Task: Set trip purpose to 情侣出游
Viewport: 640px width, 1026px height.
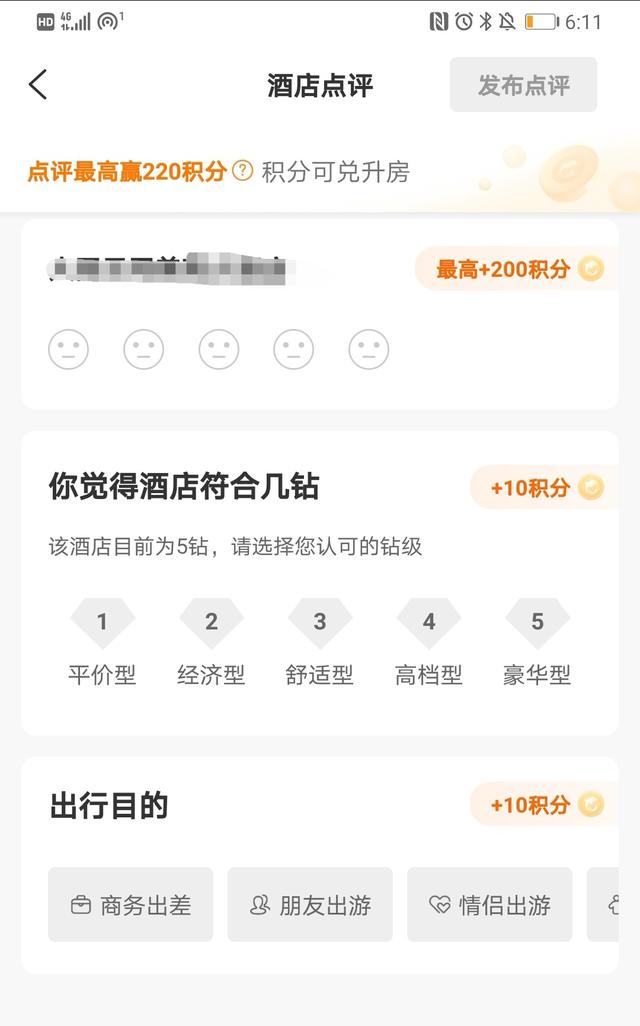Action: (x=489, y=905)
